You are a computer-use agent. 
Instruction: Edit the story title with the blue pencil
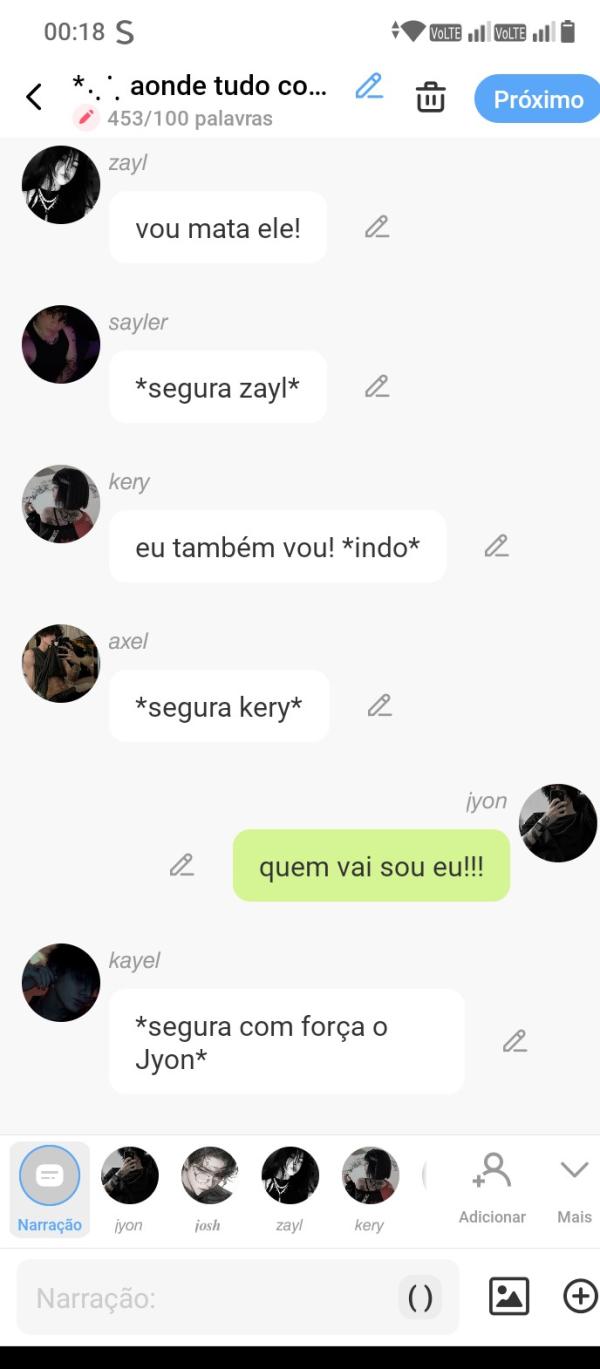point(369,87)
